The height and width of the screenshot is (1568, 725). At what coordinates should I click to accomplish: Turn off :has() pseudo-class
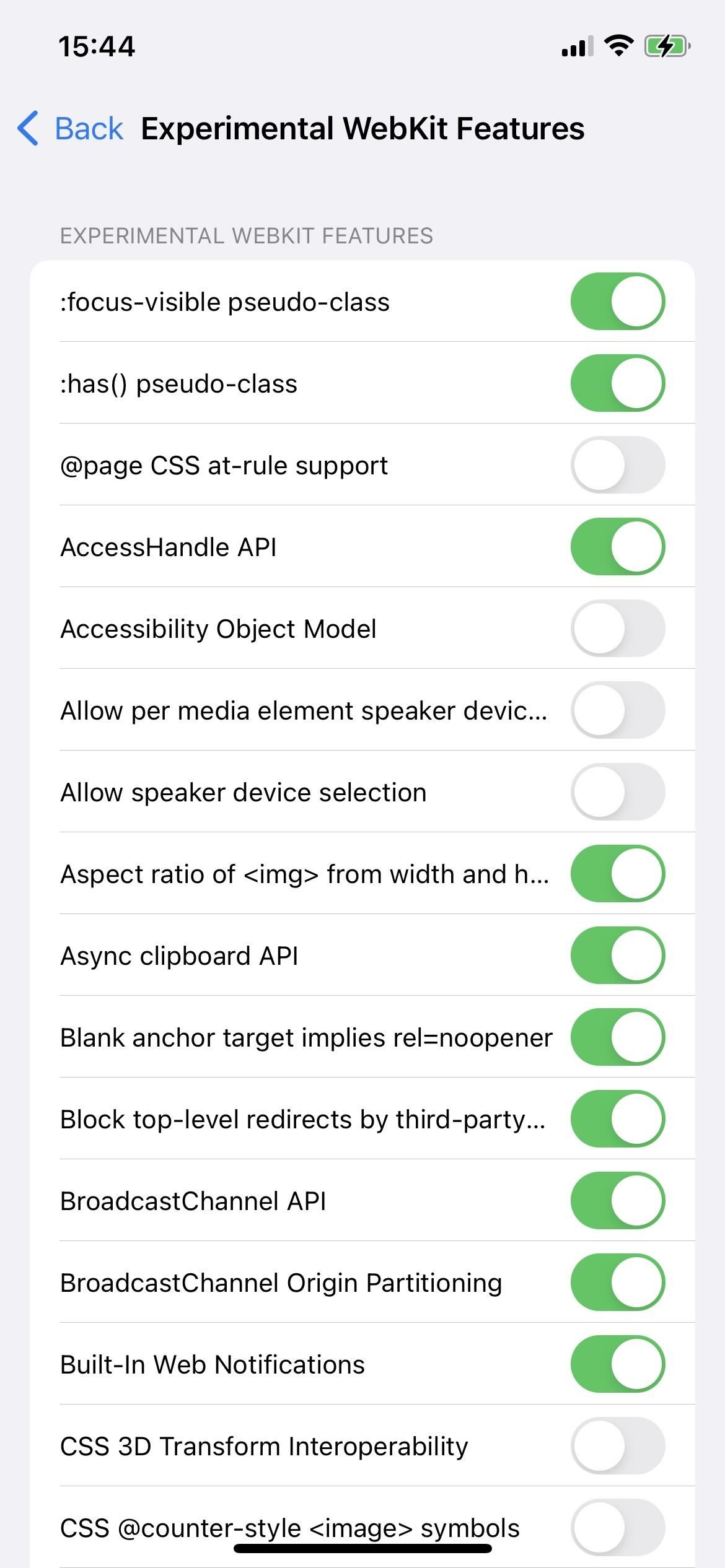pos(618,383)
